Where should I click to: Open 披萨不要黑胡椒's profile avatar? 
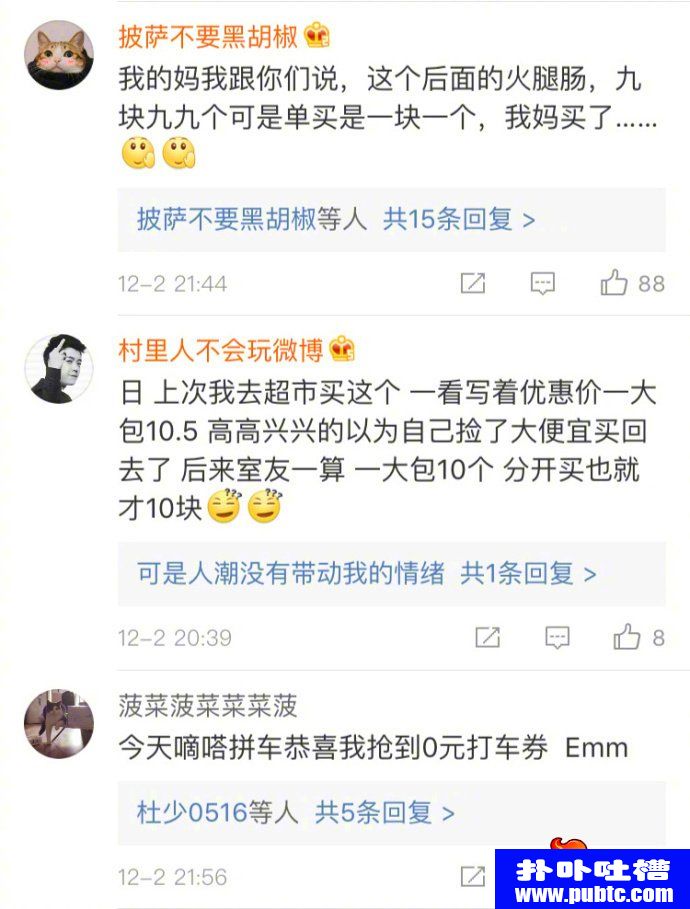click(x=58, y=55)
